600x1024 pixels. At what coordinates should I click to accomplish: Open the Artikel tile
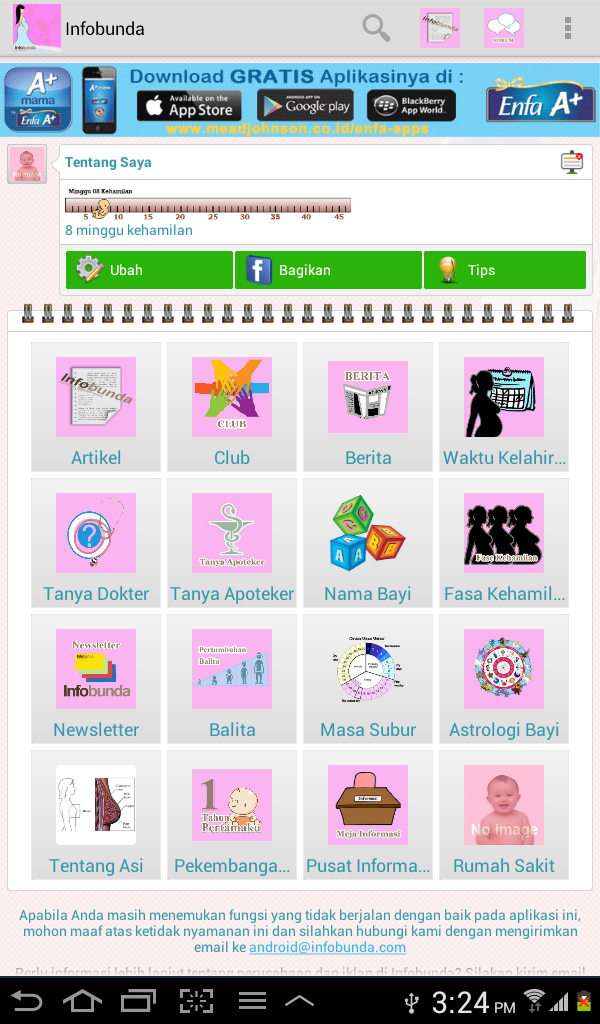96,406
